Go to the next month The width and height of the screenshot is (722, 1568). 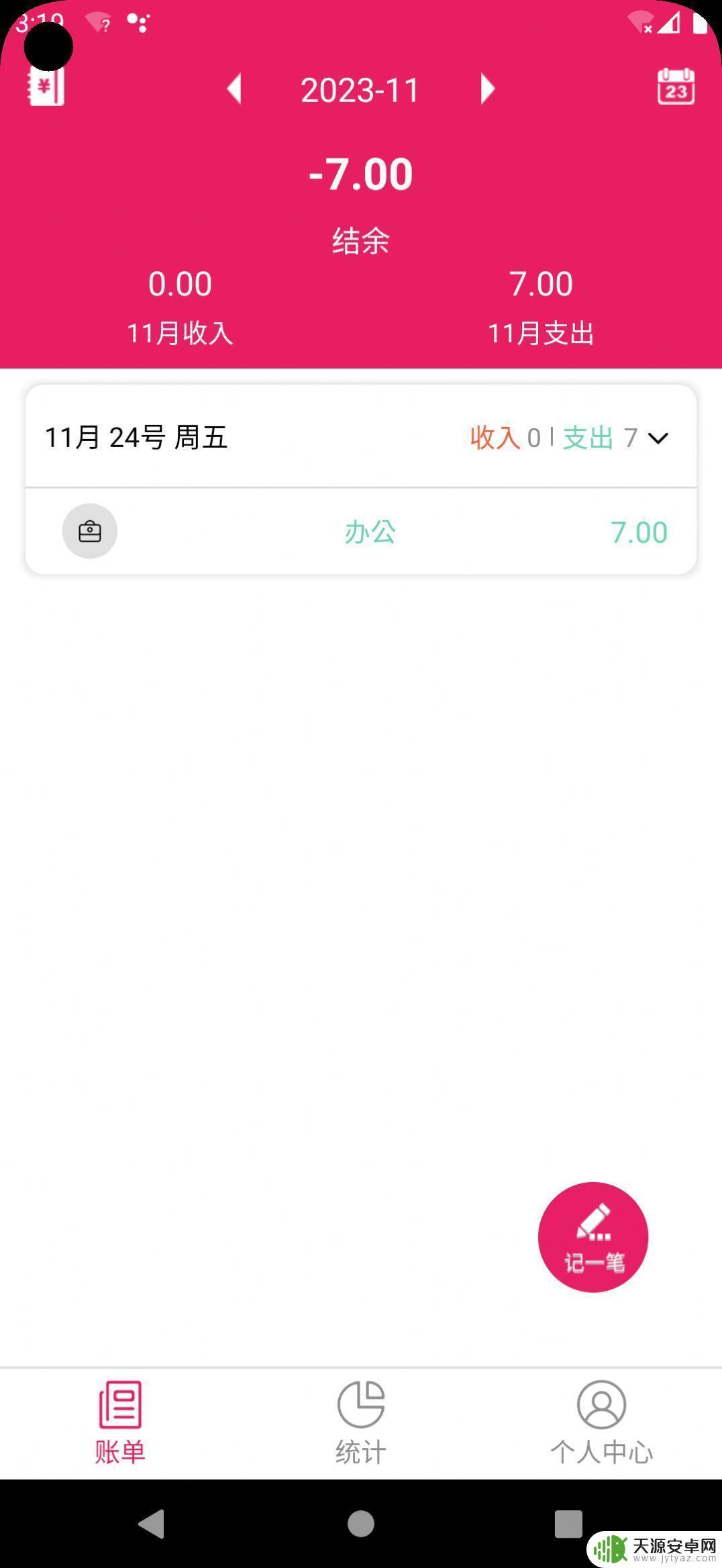pos(488,89)
